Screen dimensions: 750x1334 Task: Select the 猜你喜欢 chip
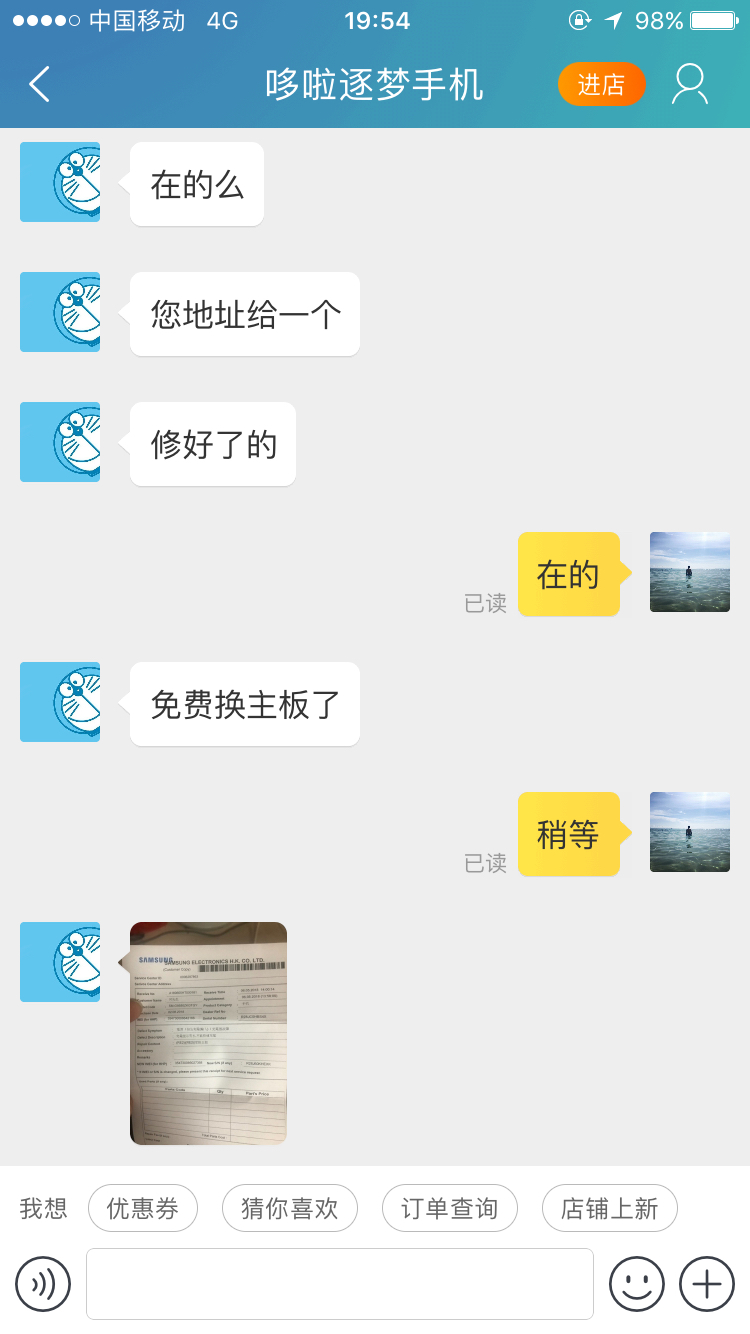click(290, 1208)
